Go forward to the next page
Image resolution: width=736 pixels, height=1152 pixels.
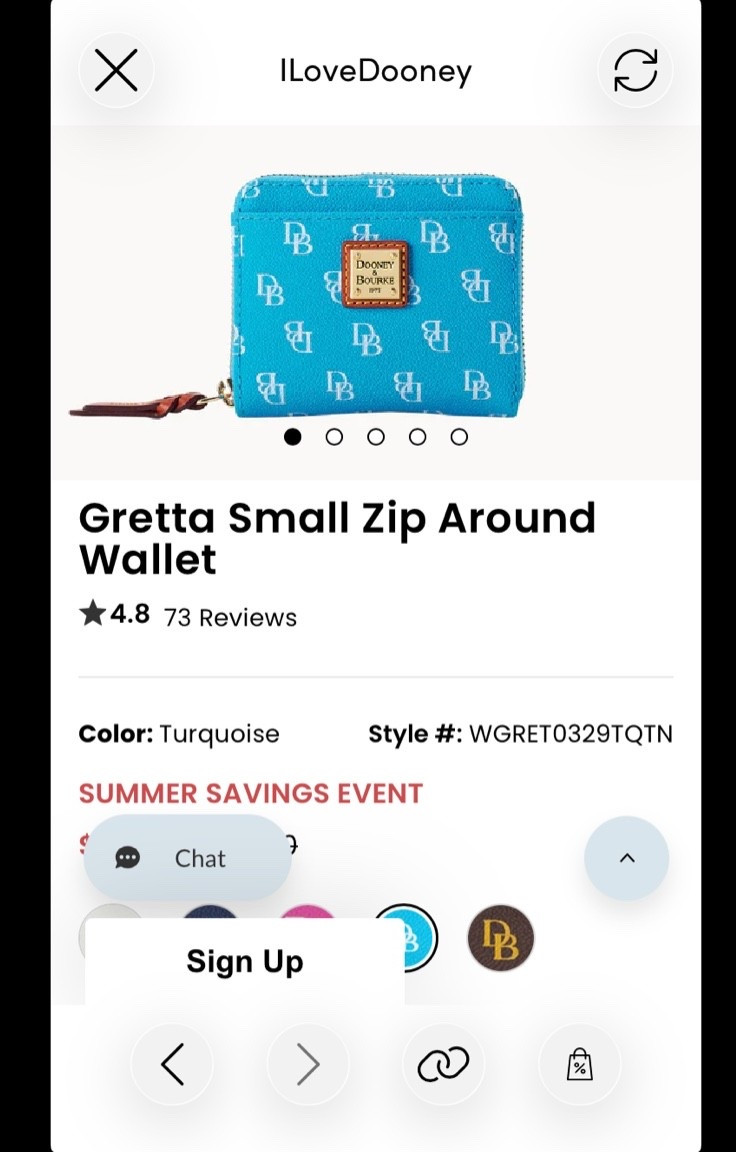coord(308,1064)
